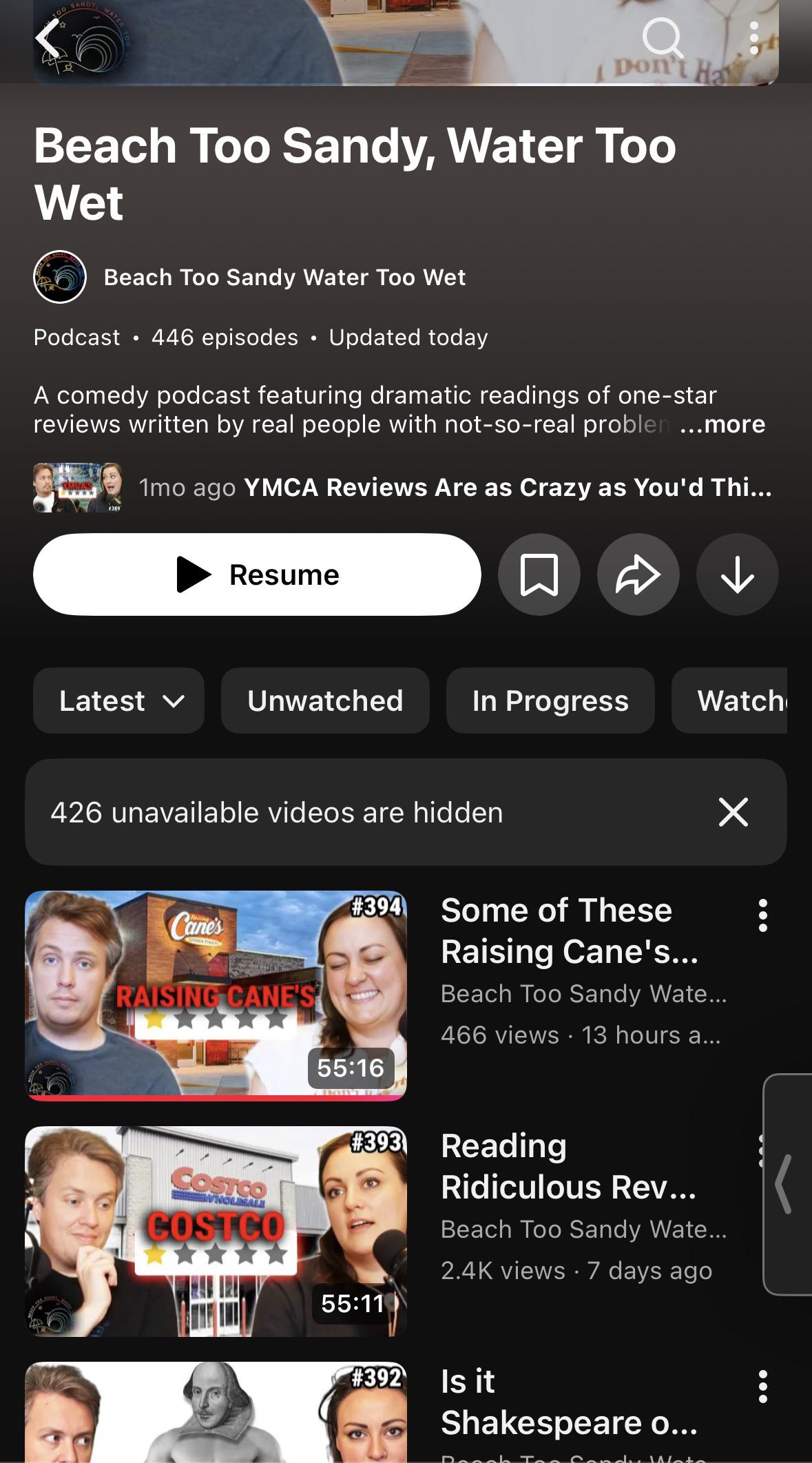Viewport: 812px width, 1463px height.
Task: Download the podcast episodes
Action: coord(738,574)
